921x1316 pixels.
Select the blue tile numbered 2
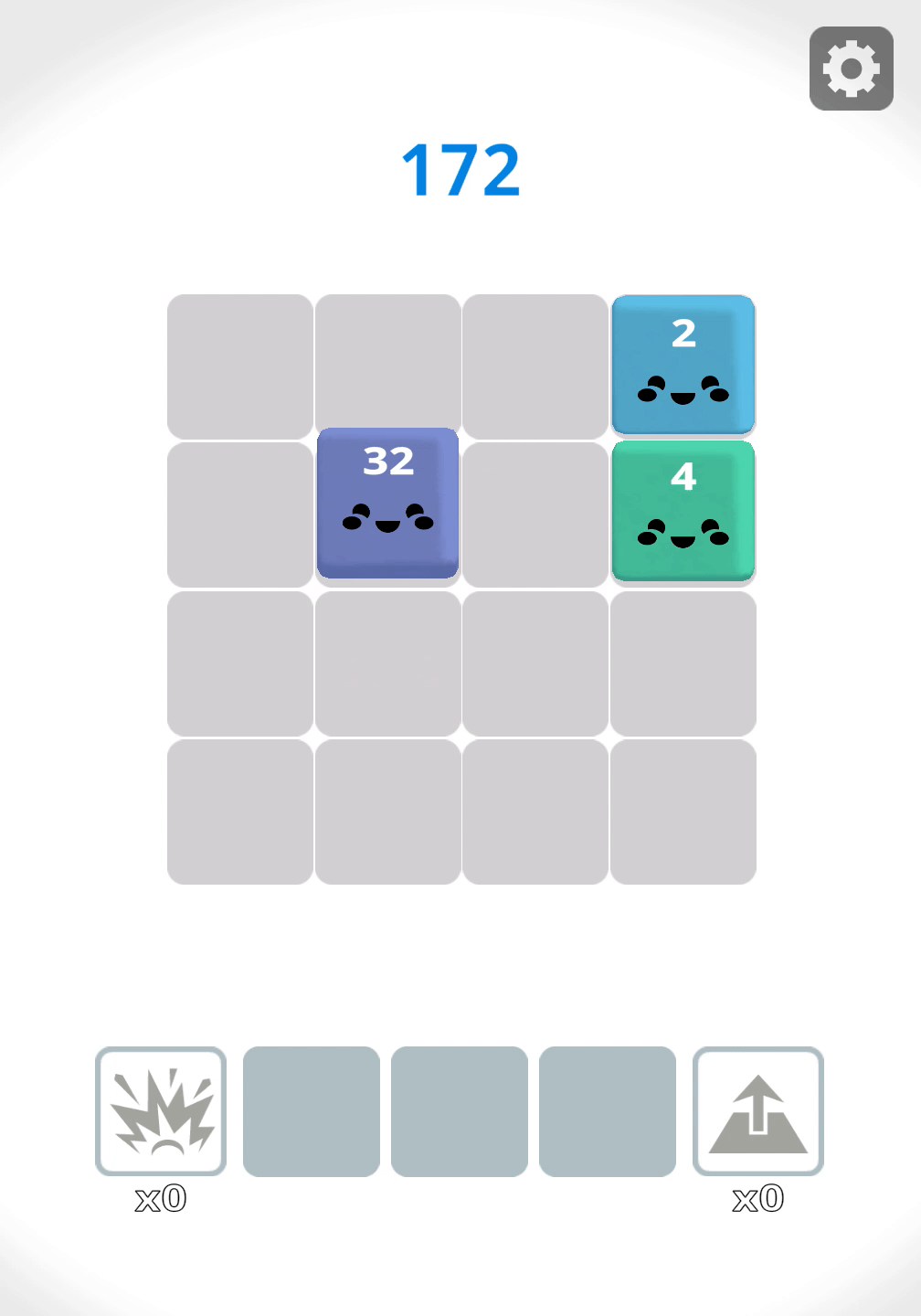coord(683,364)
